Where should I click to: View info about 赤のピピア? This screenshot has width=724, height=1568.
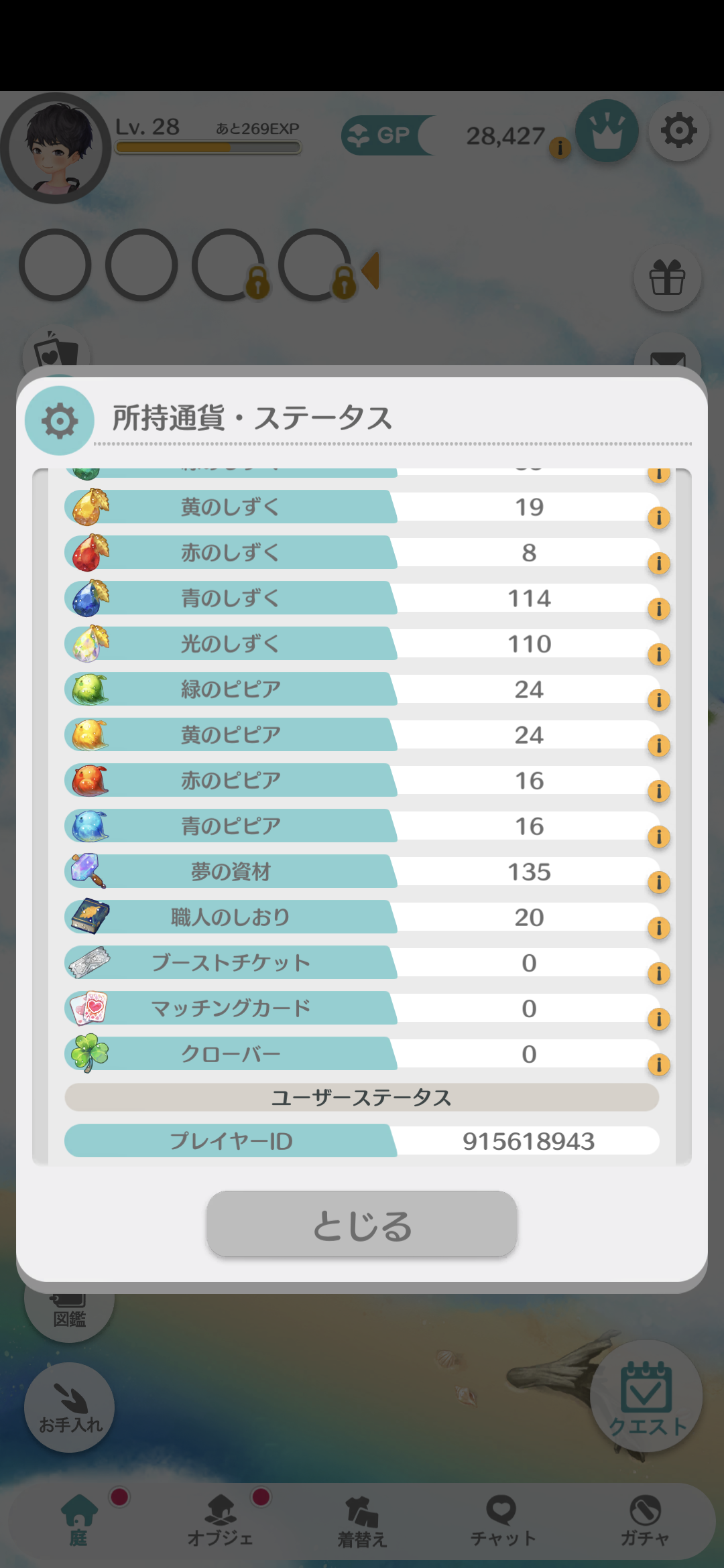pos(659,791)
